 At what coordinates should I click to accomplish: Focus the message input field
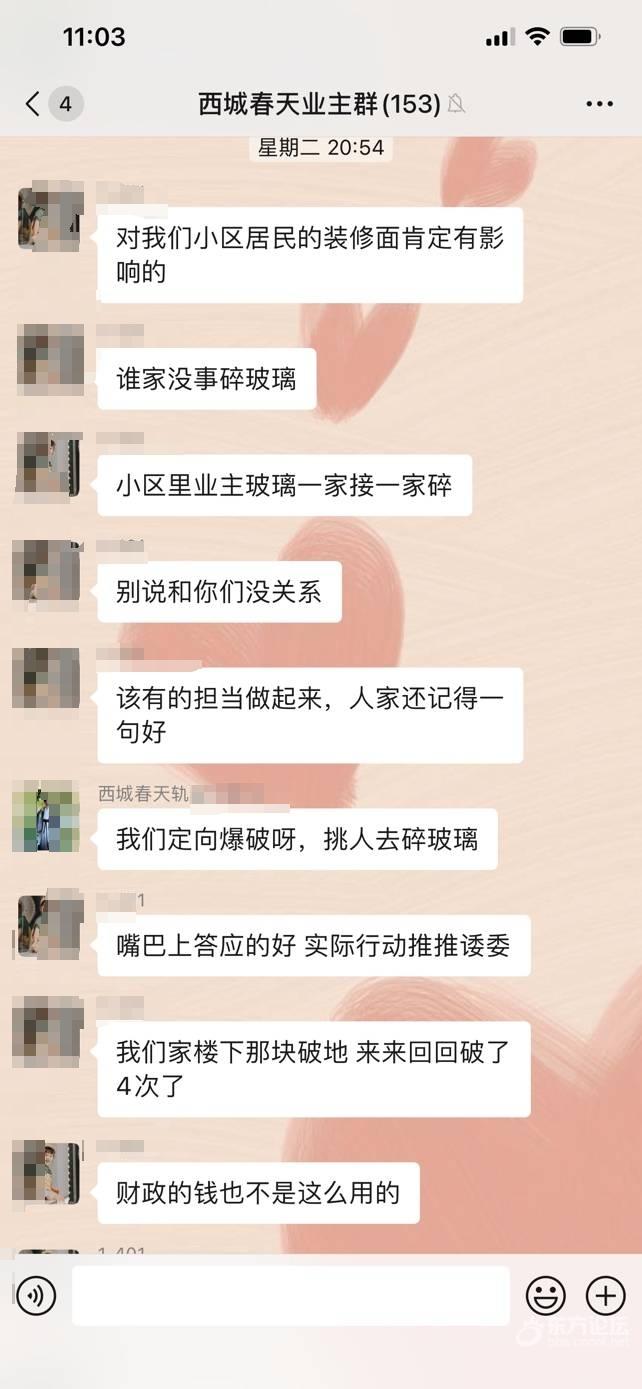290,1296
